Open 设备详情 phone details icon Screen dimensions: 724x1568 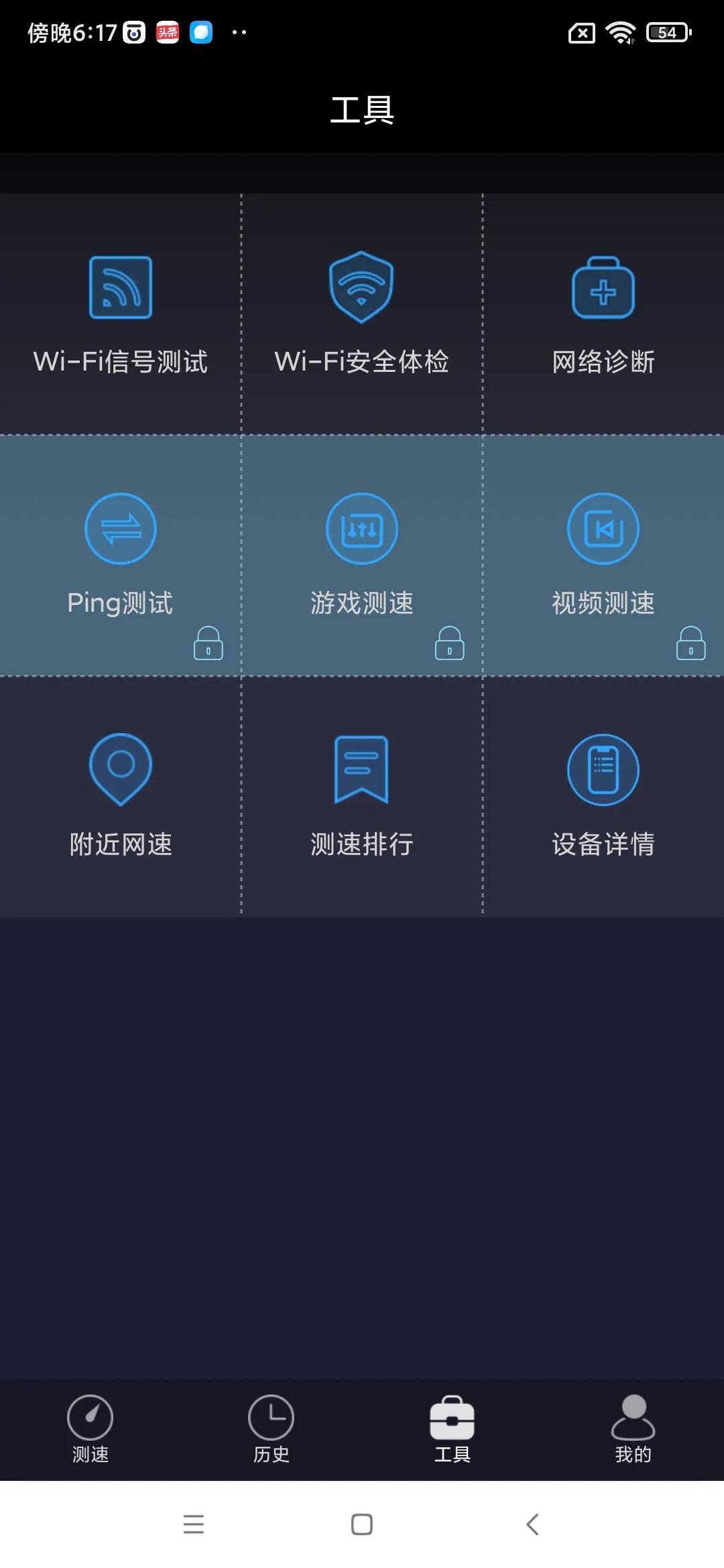(603, 769)
